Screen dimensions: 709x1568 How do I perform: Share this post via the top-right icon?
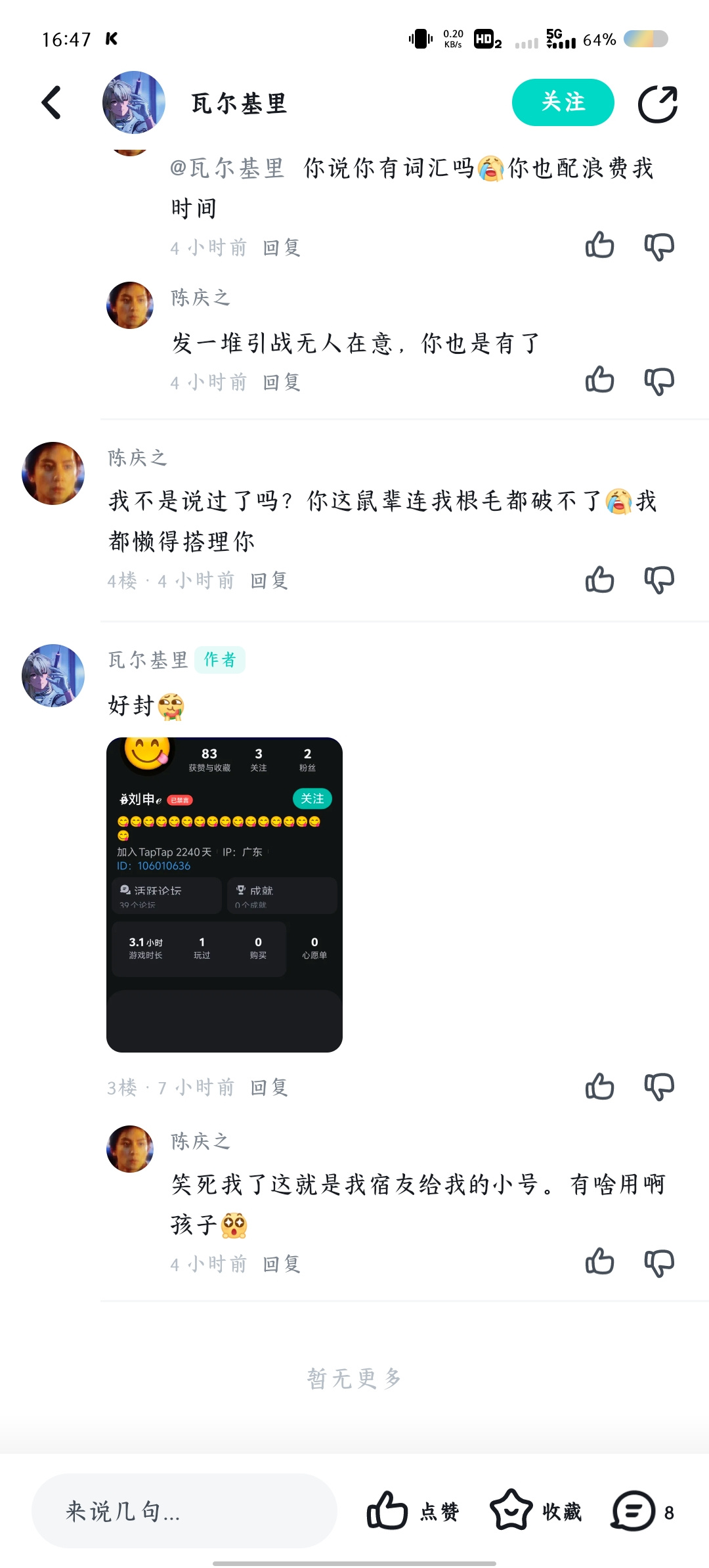(658, 104)
